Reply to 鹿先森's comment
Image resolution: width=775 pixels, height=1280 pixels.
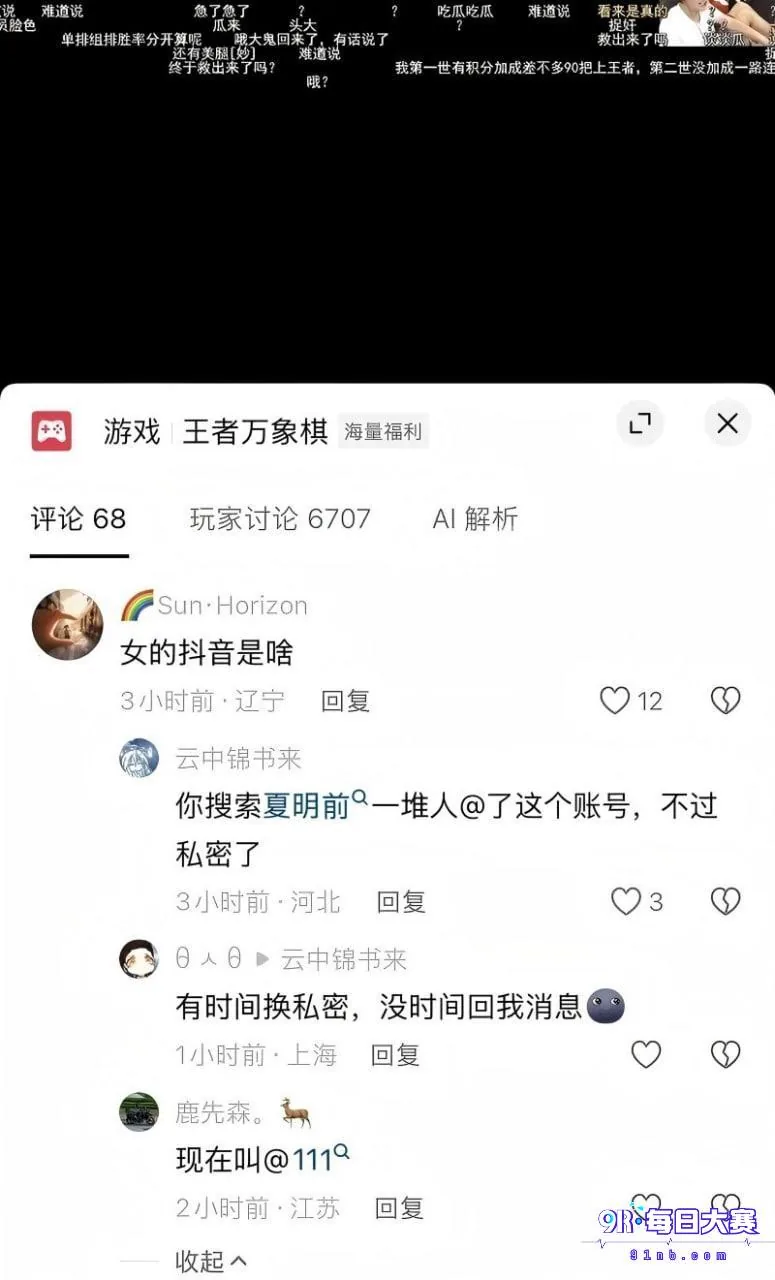(x=400, y=1208)
